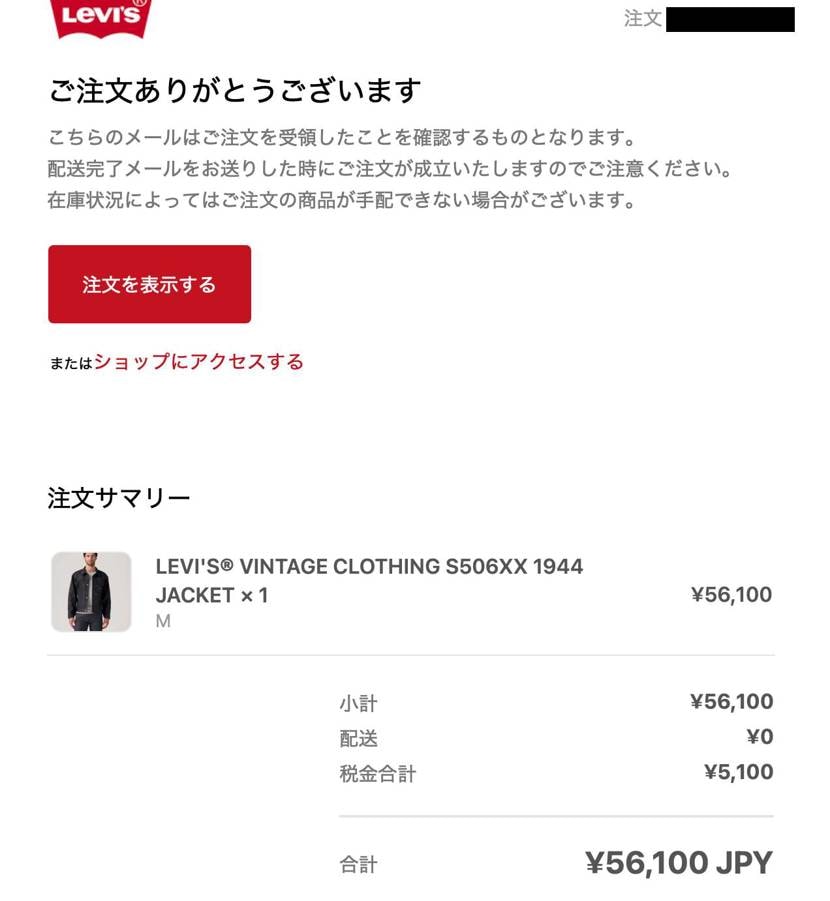
Task: Click the 注文を表示する button
Action: tap(149, 284)
